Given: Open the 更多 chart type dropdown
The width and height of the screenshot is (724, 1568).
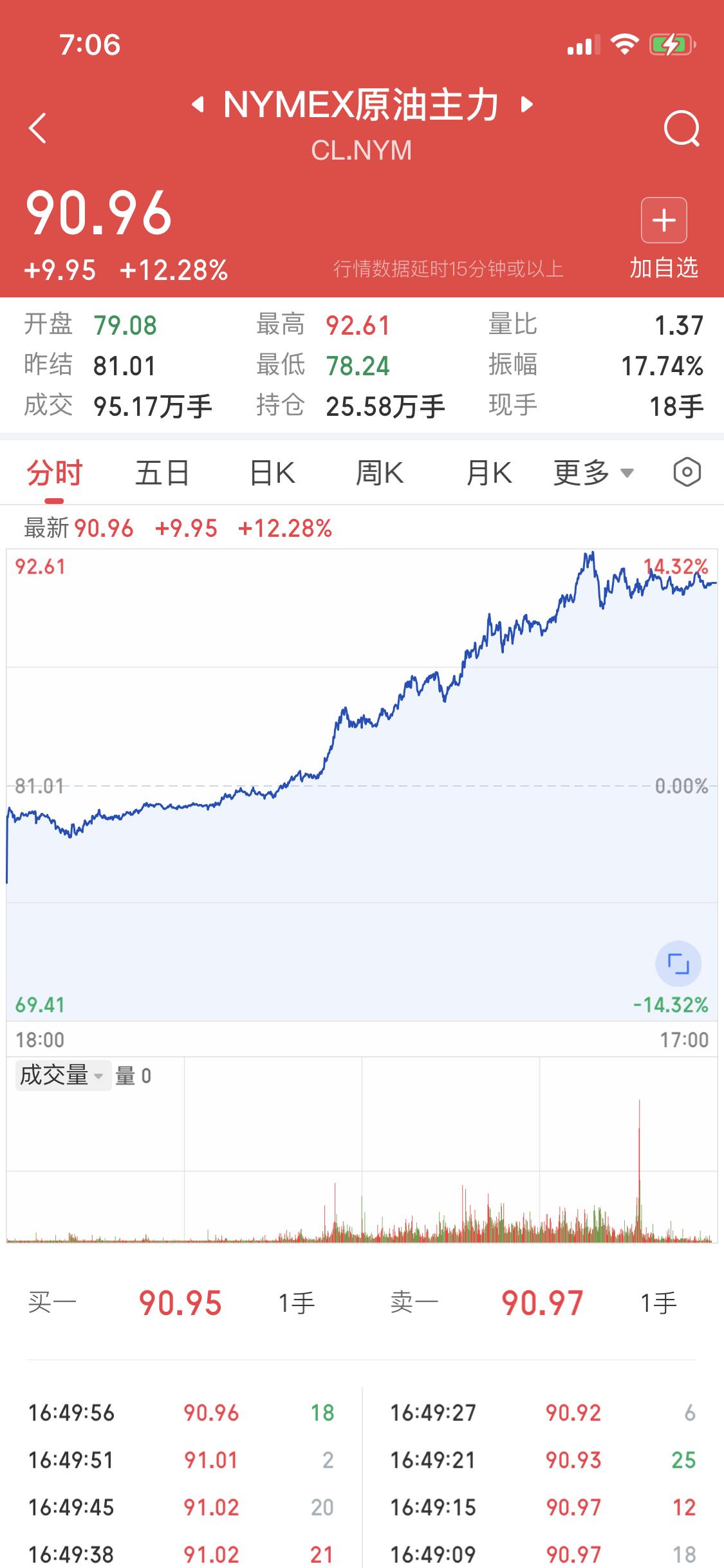Looking at the screenshot, I should [589, 472].
